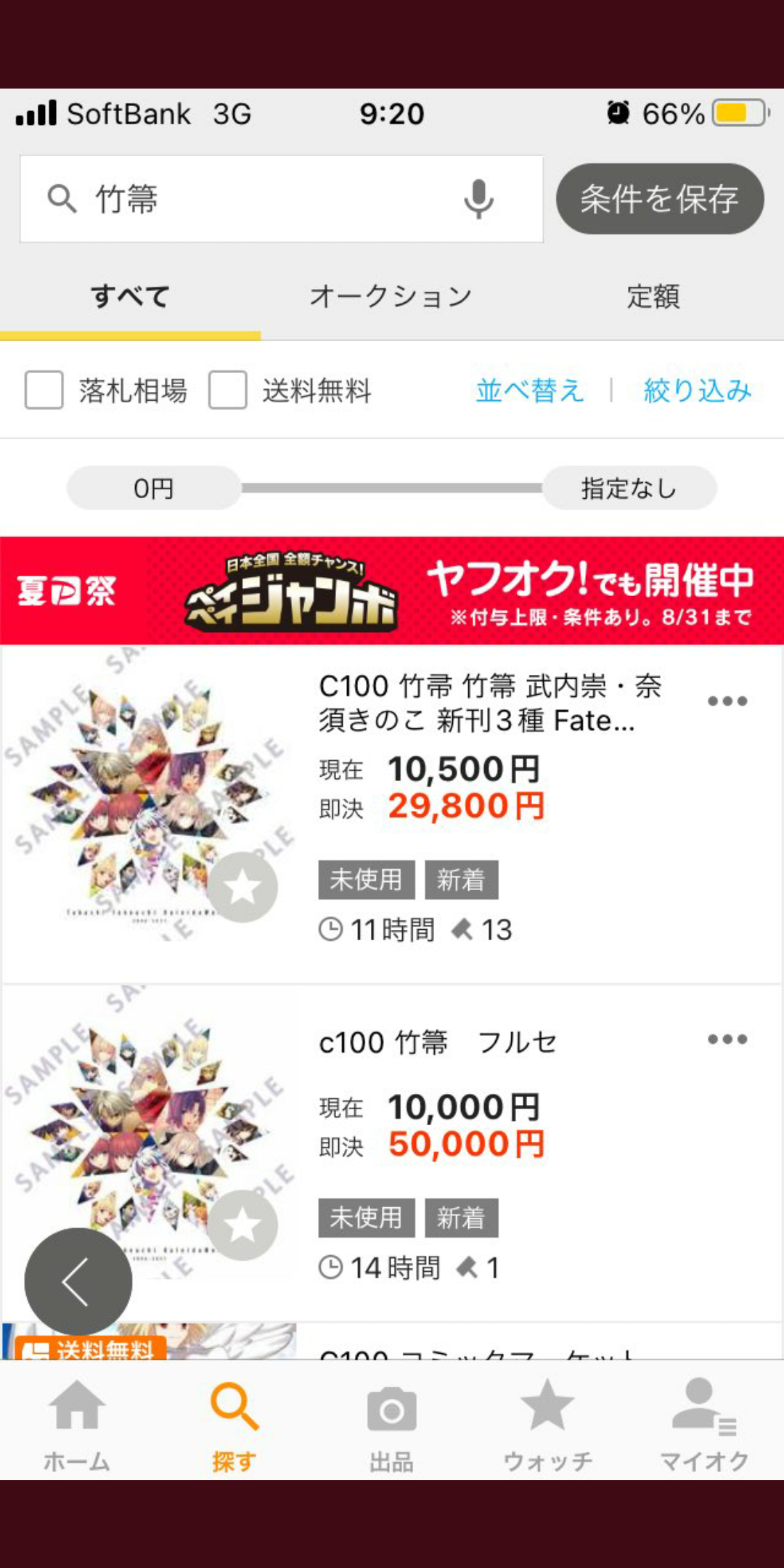The image size is (784, 1568).
Task: Tap the search field containing 竹箒
Action: click(281, 199)
